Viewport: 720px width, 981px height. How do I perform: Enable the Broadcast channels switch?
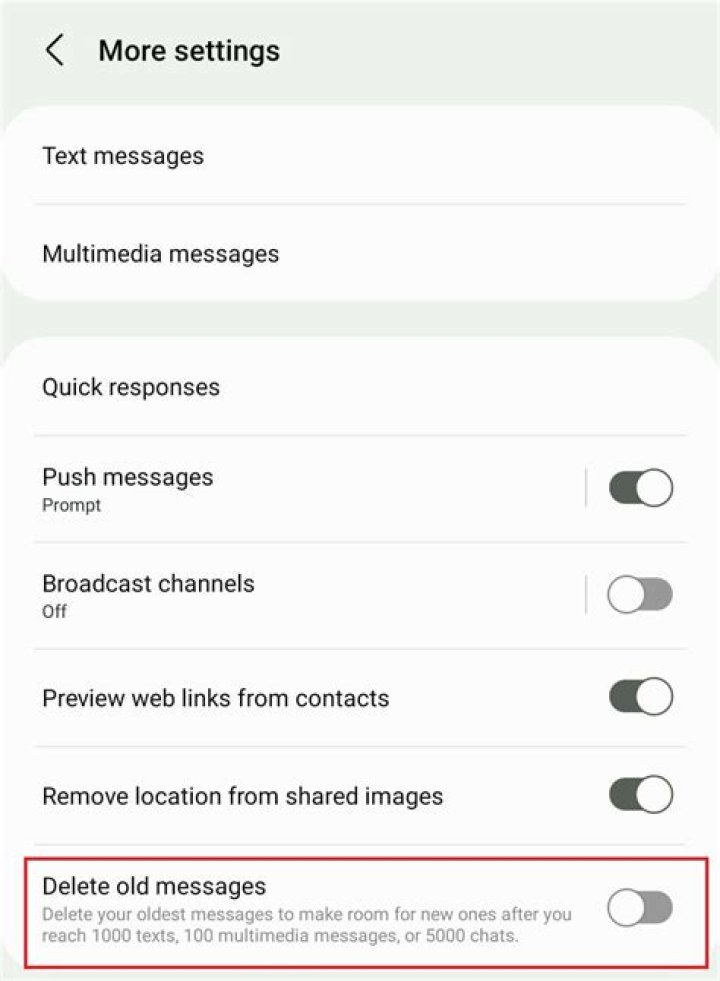point(640,595)
